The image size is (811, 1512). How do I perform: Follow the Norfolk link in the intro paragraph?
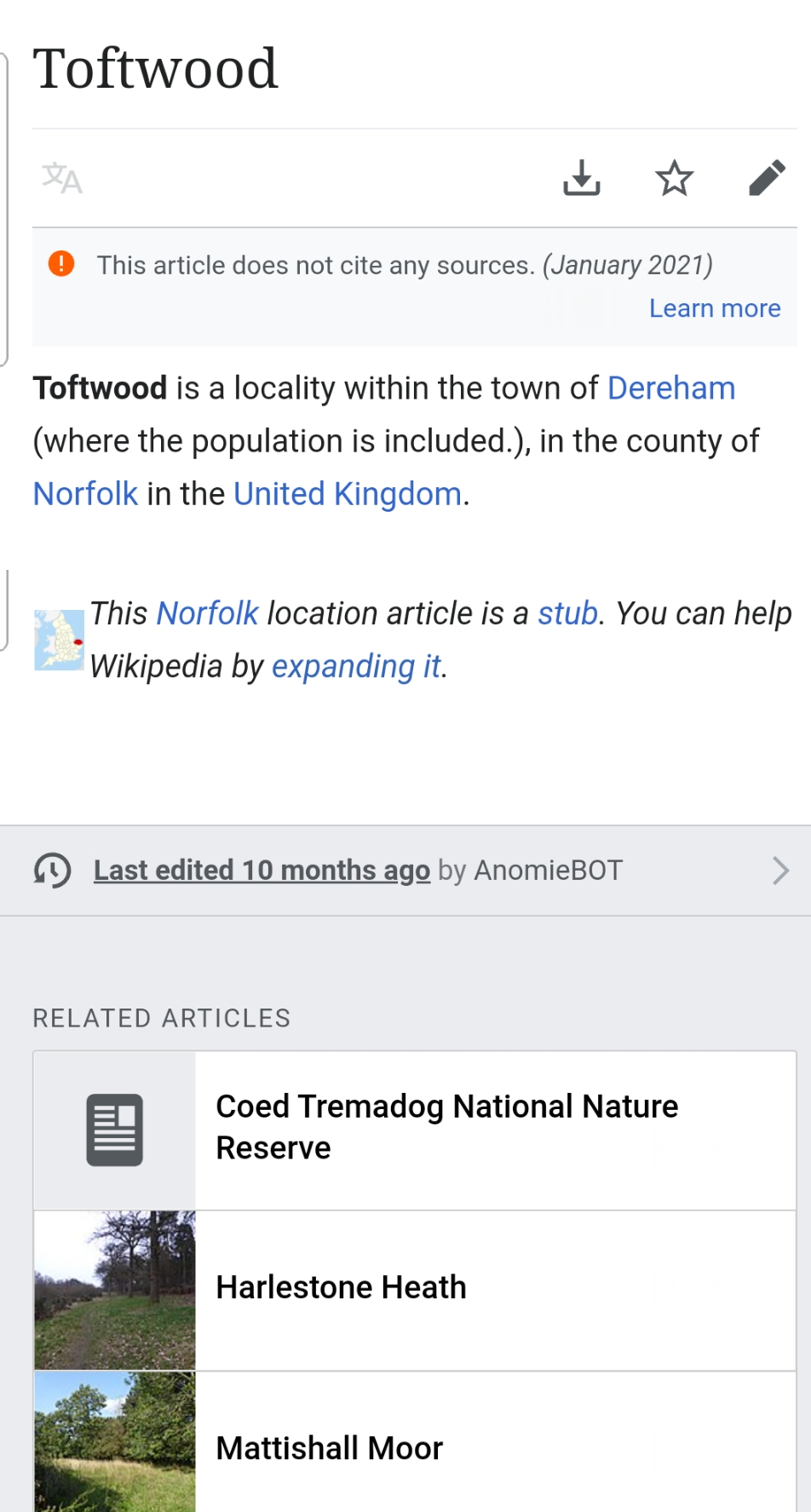85,494
